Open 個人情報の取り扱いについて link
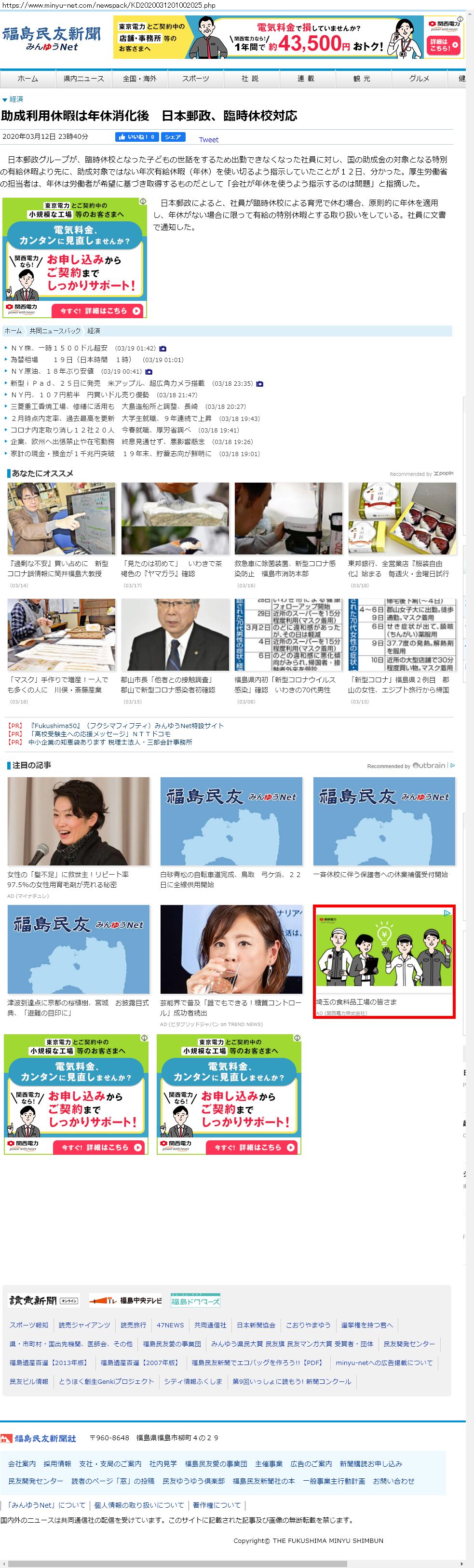Image resolution: width=474 pixels, height=1568 pixels. pos(139,1505)
